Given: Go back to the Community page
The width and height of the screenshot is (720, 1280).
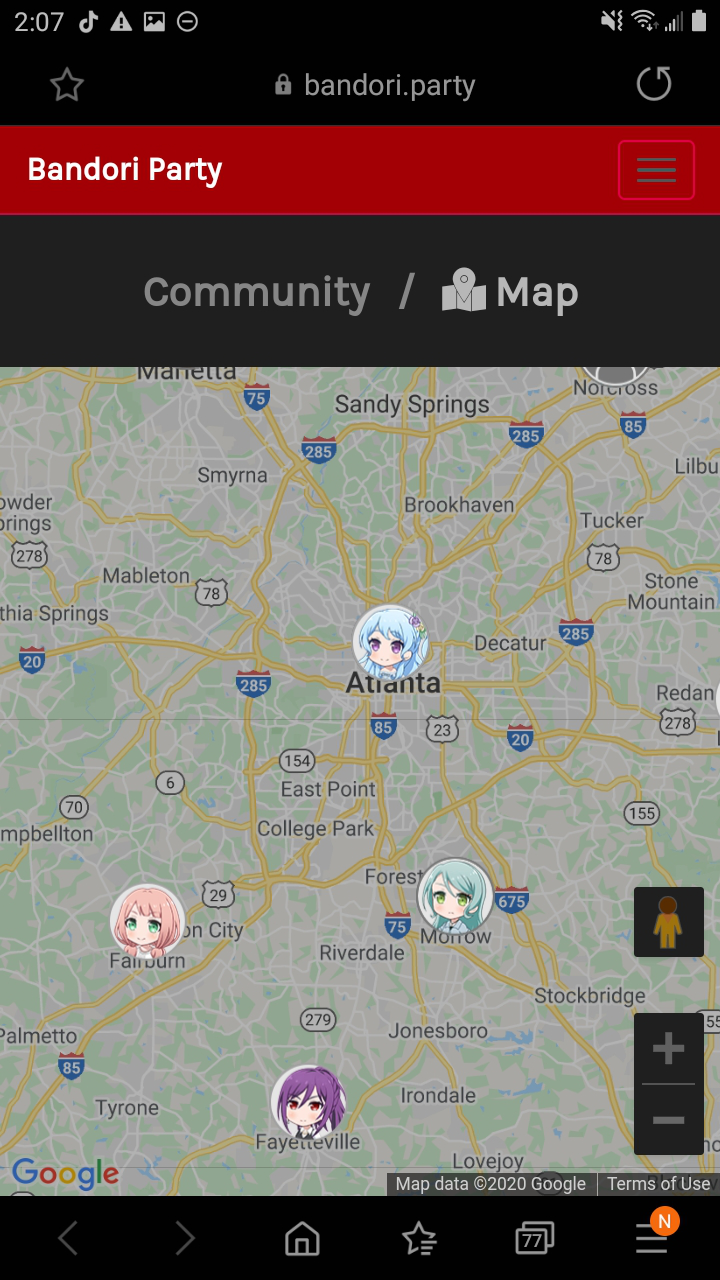Looking at the screenshot, I should click(x=256, y=291).
